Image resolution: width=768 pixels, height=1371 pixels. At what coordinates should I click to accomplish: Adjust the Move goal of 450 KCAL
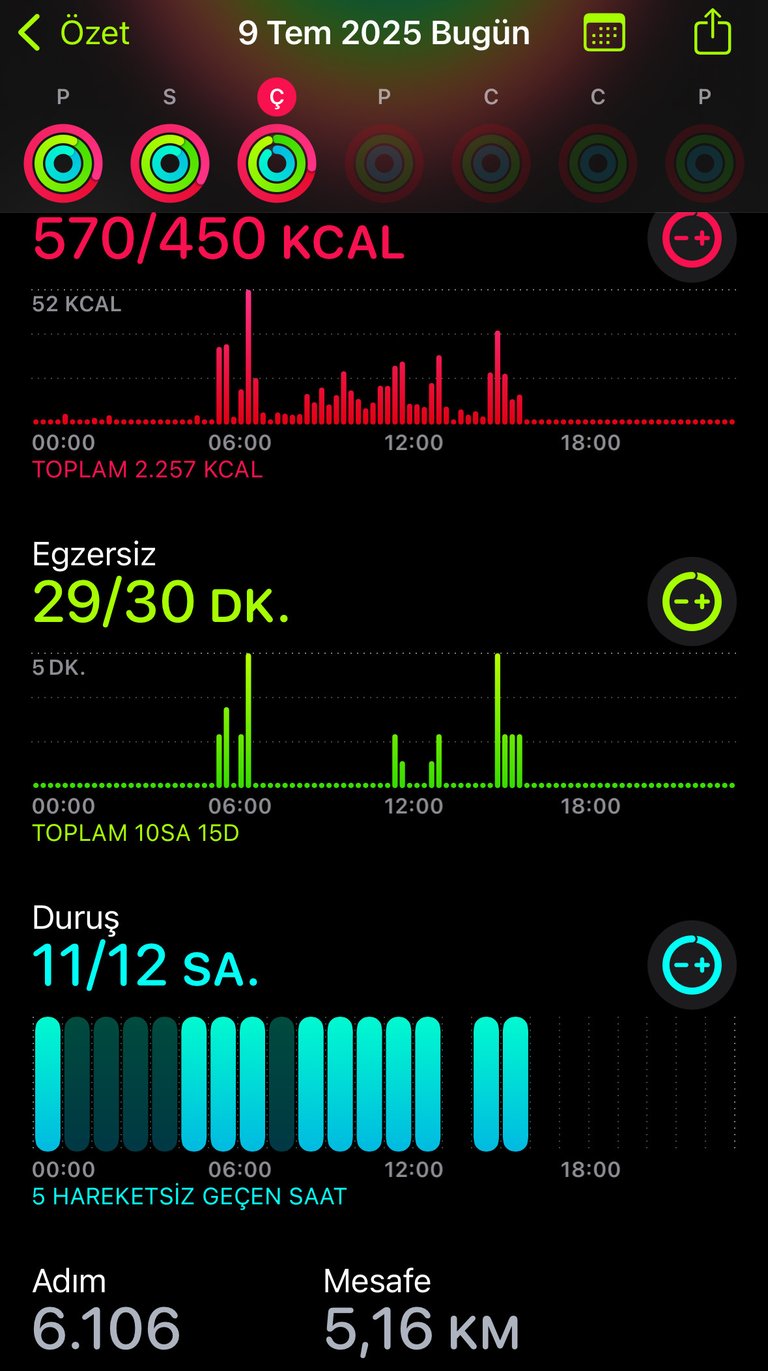692,238
